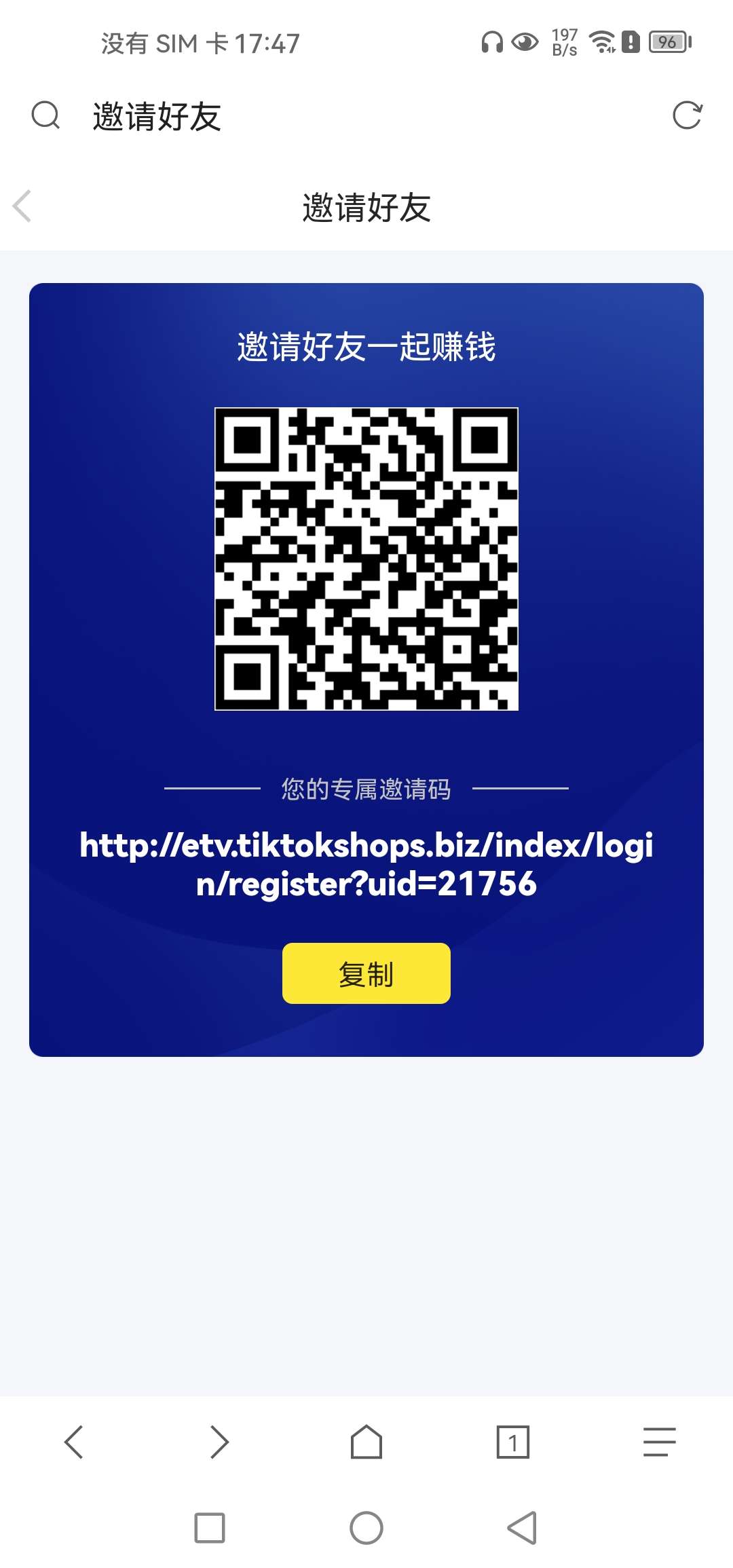The height and width of the screenshot is (1568, 733).
Task: Tap the system home button
Action: click(x=366, y=1528)
